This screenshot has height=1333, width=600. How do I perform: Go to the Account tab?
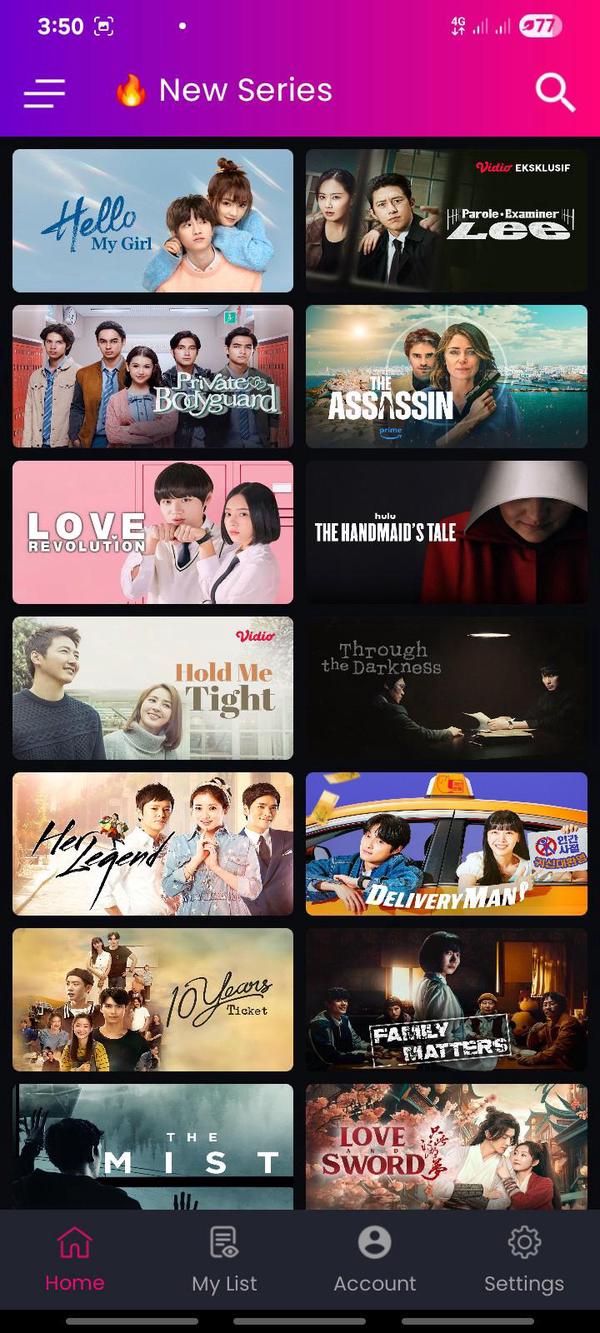(x=375, y=1260)
